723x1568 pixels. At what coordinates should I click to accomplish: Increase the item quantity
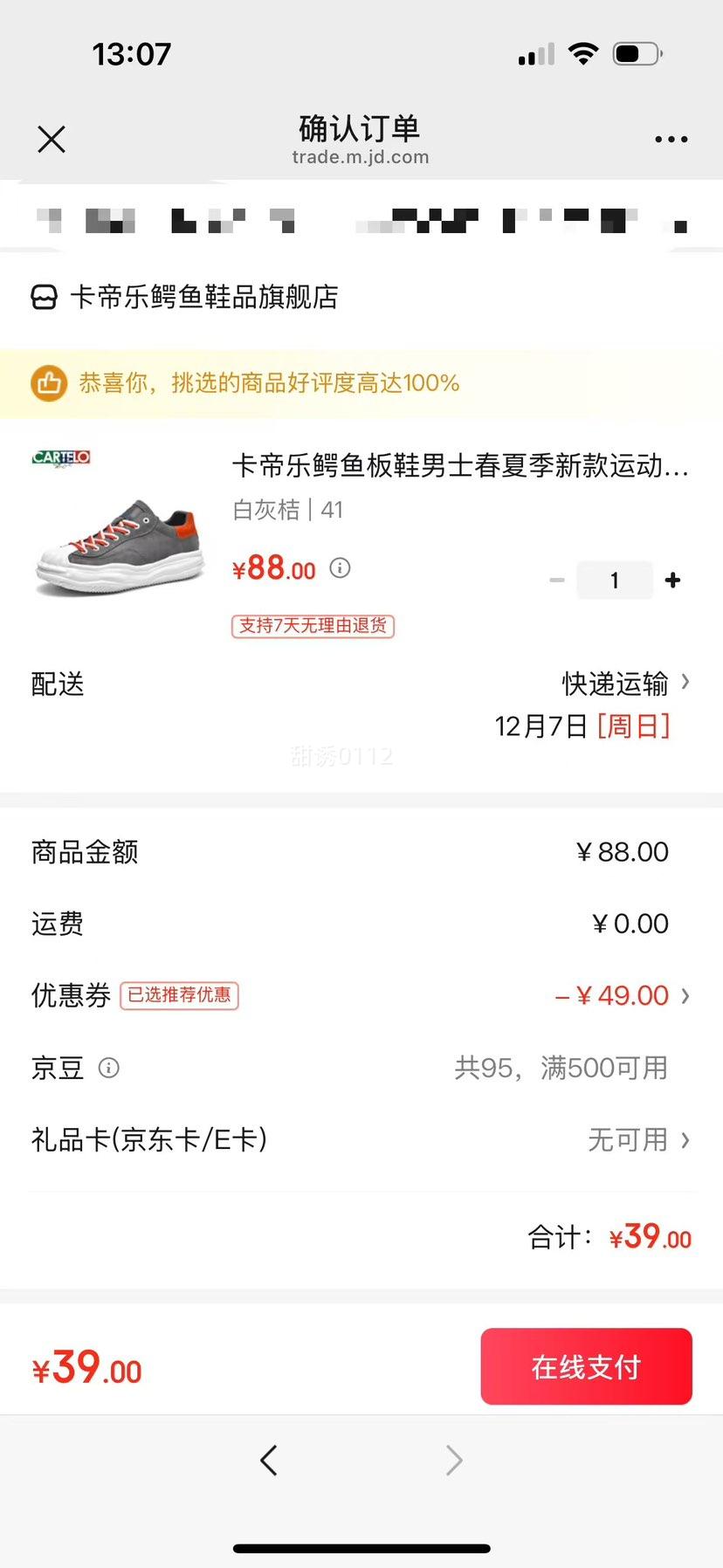(672, 581)
